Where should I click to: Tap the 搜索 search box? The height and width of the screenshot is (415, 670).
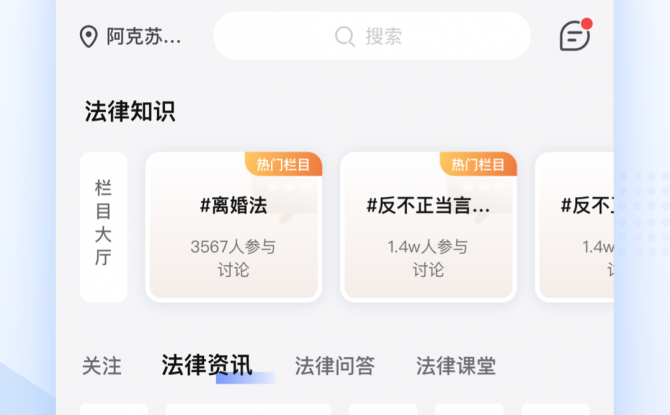[371, 37]
